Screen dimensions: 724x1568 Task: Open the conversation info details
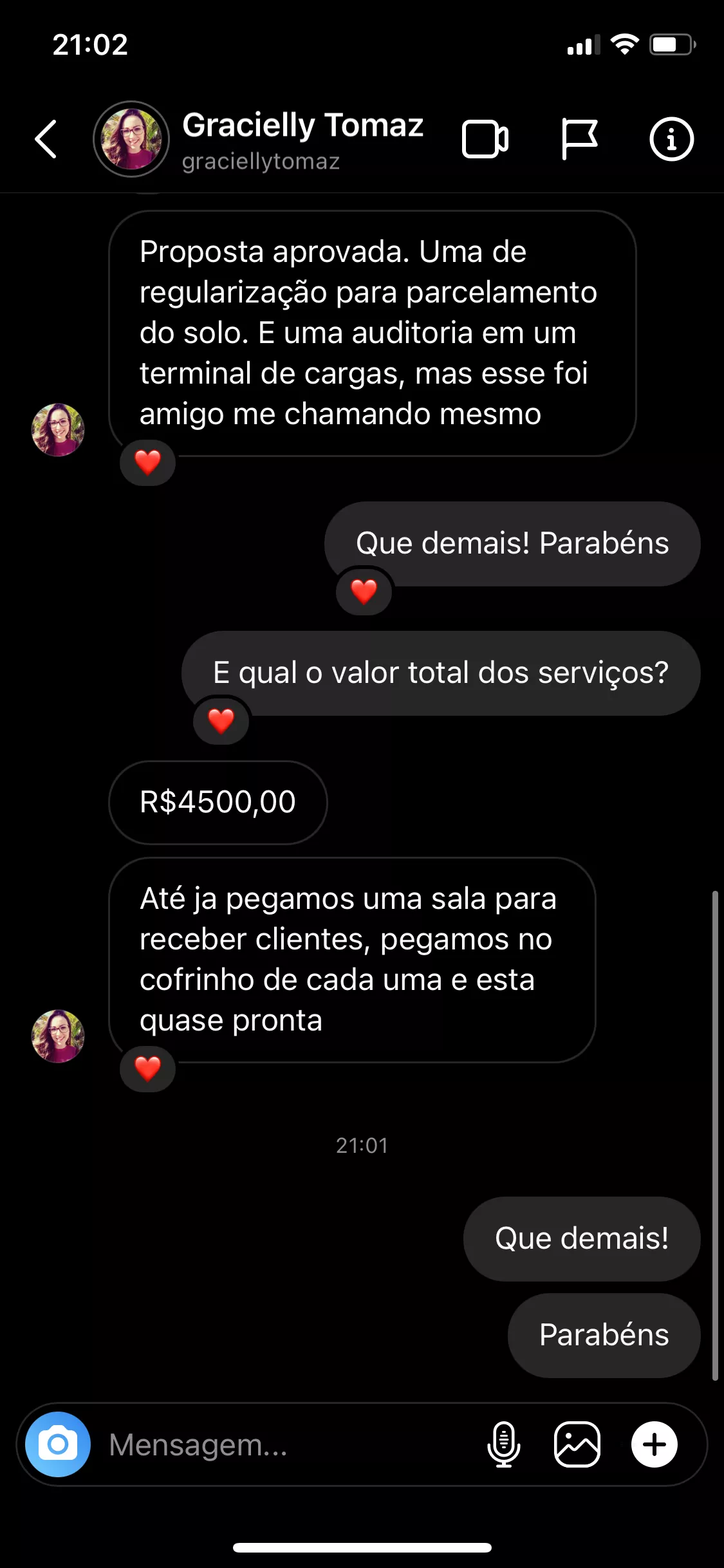(x=671, y=139)
